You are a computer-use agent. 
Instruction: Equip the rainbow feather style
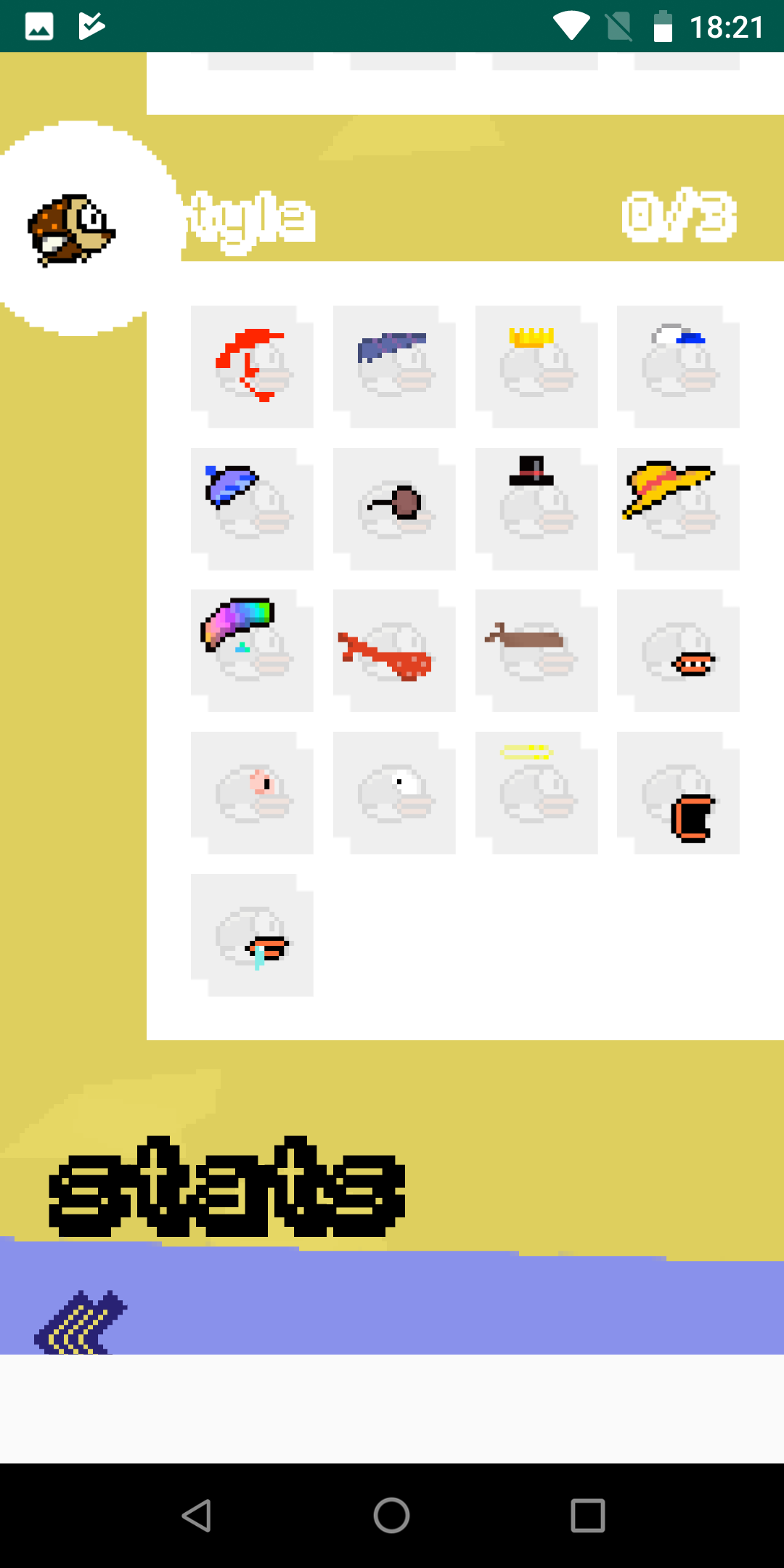252,650
